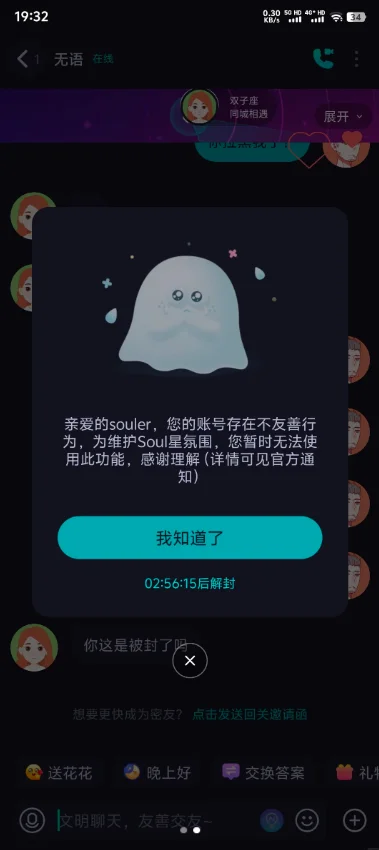
Task: Switch to voice message input
Action: tap(32, 821)
